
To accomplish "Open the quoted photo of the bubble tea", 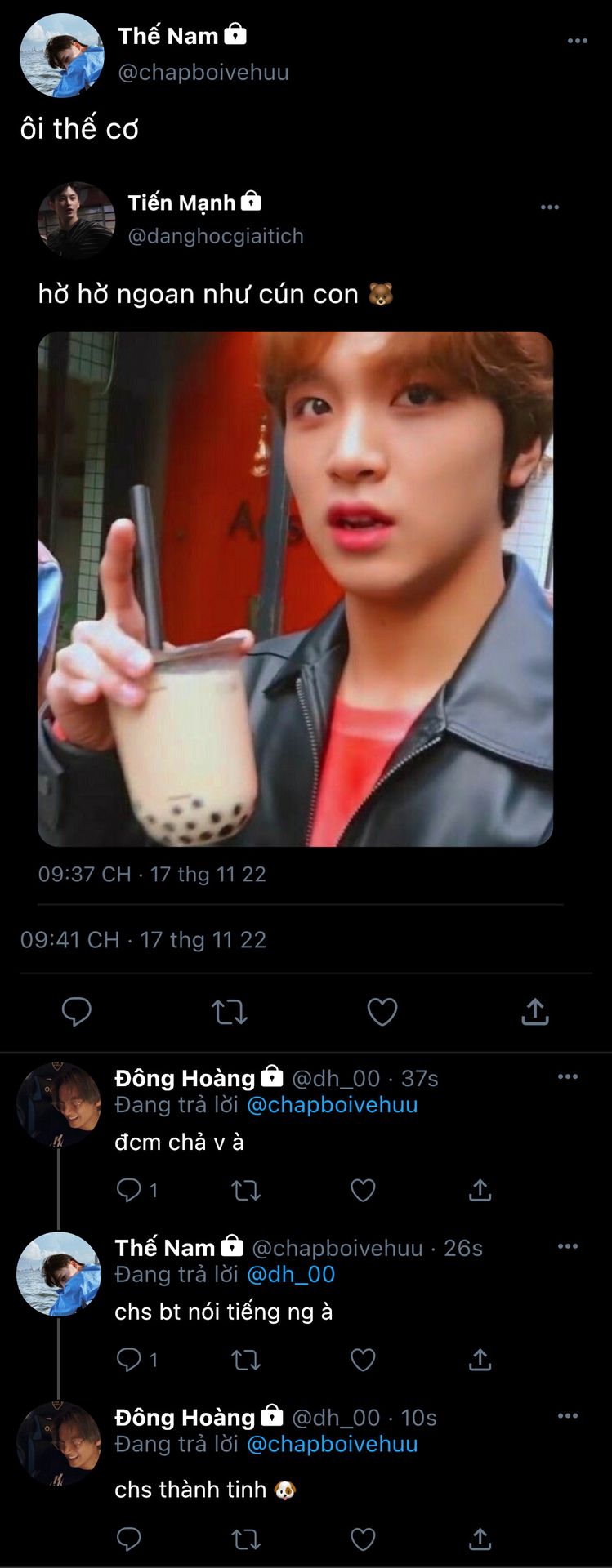I will (x=295, y=588).
